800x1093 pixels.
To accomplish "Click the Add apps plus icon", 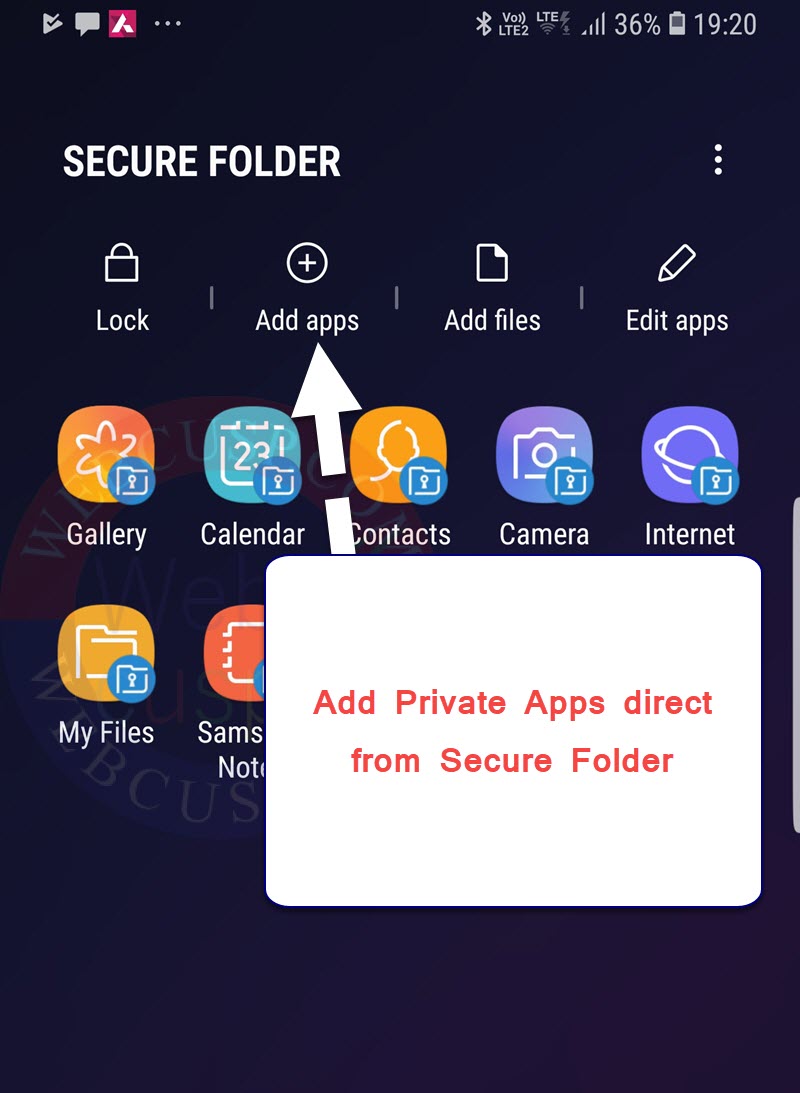I will 306,263.
